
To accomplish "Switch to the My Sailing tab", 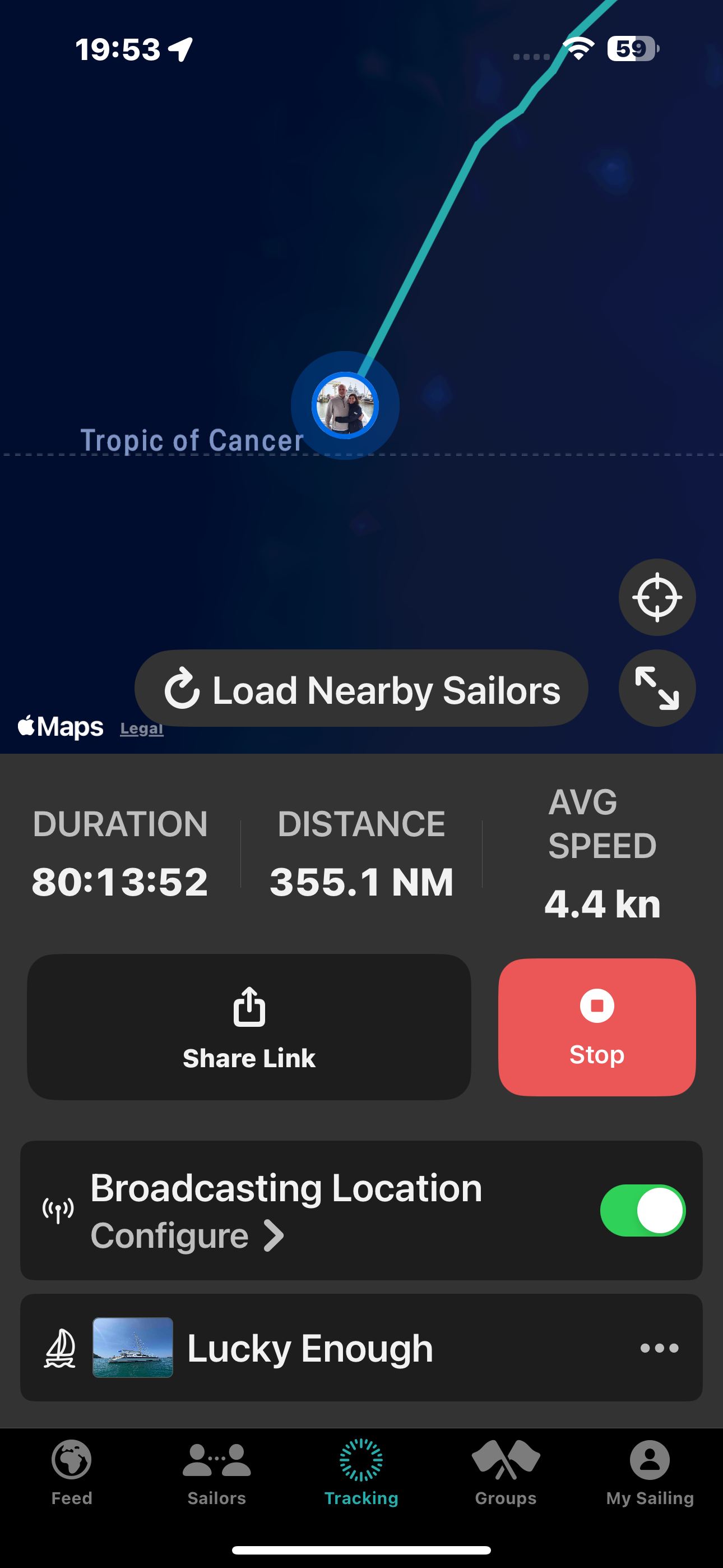I will tap(650, 1472).
